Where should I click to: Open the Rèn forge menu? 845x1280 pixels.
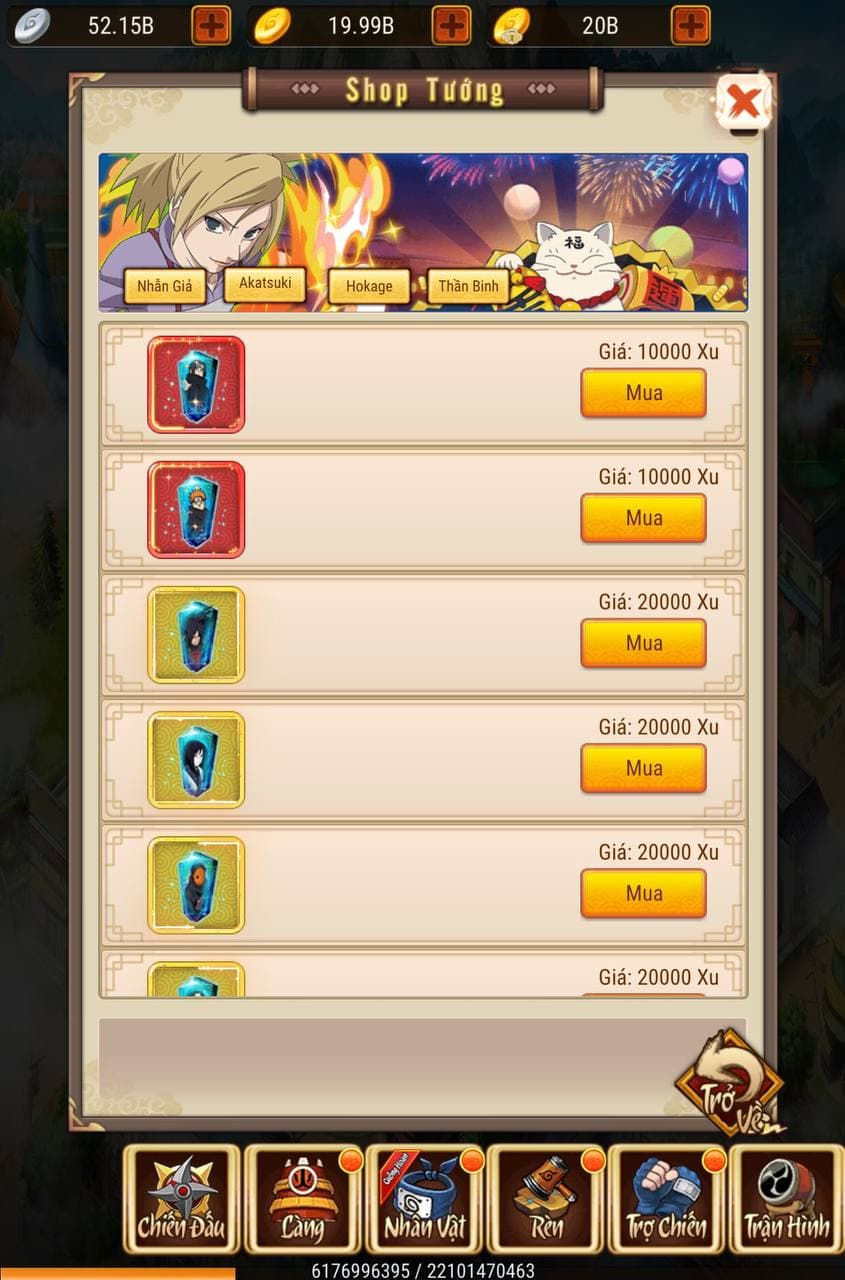click(x=546, y=1199)
